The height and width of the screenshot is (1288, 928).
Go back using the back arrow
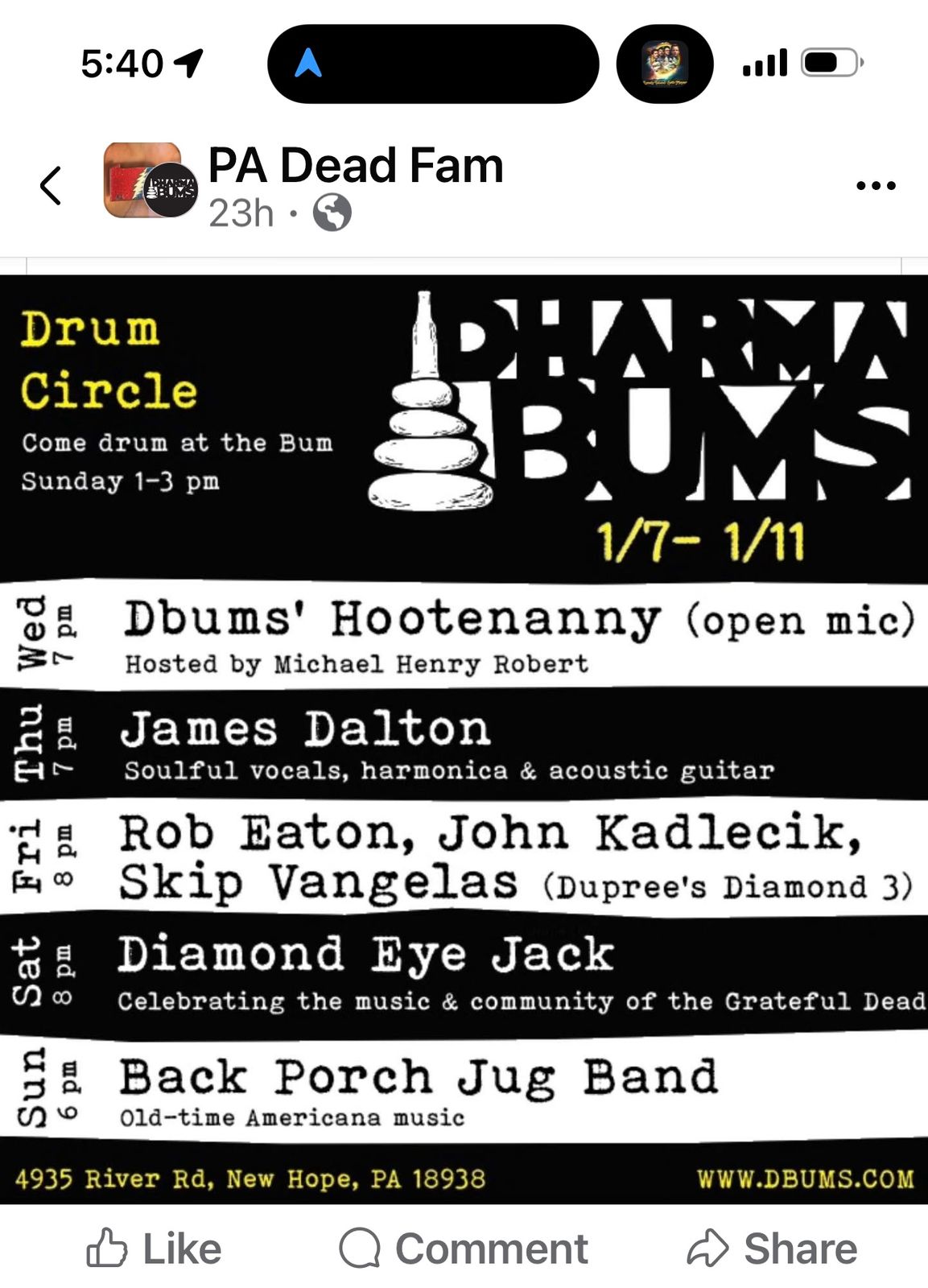point(51,186)
